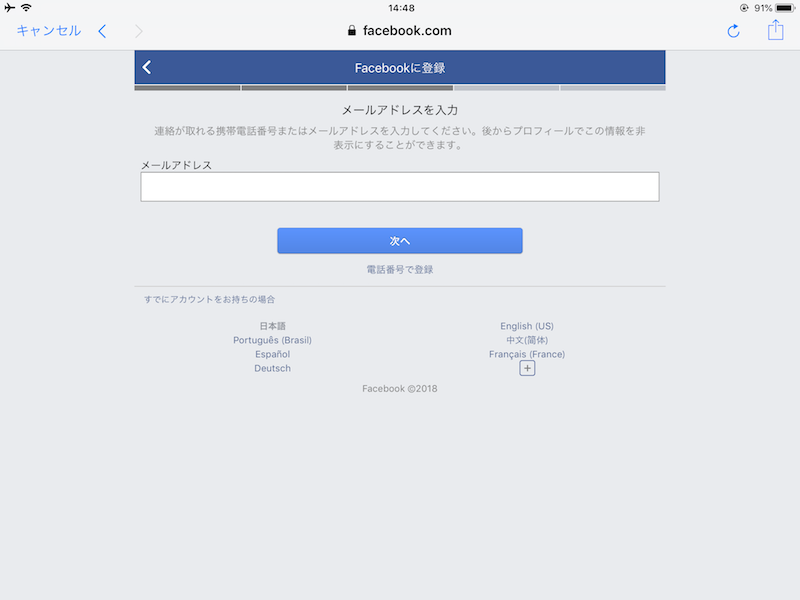Return to the previous Facebook registration step
The width and height of the screenshot is (800, 600).
coord(148,68)
